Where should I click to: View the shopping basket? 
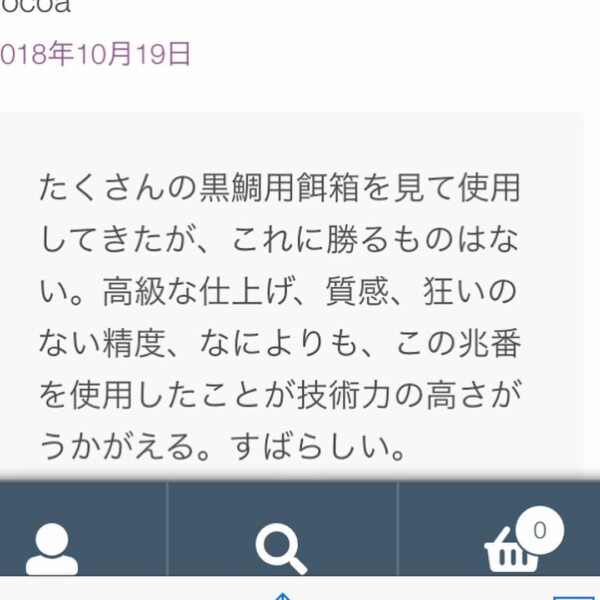(x=513, y=549)
